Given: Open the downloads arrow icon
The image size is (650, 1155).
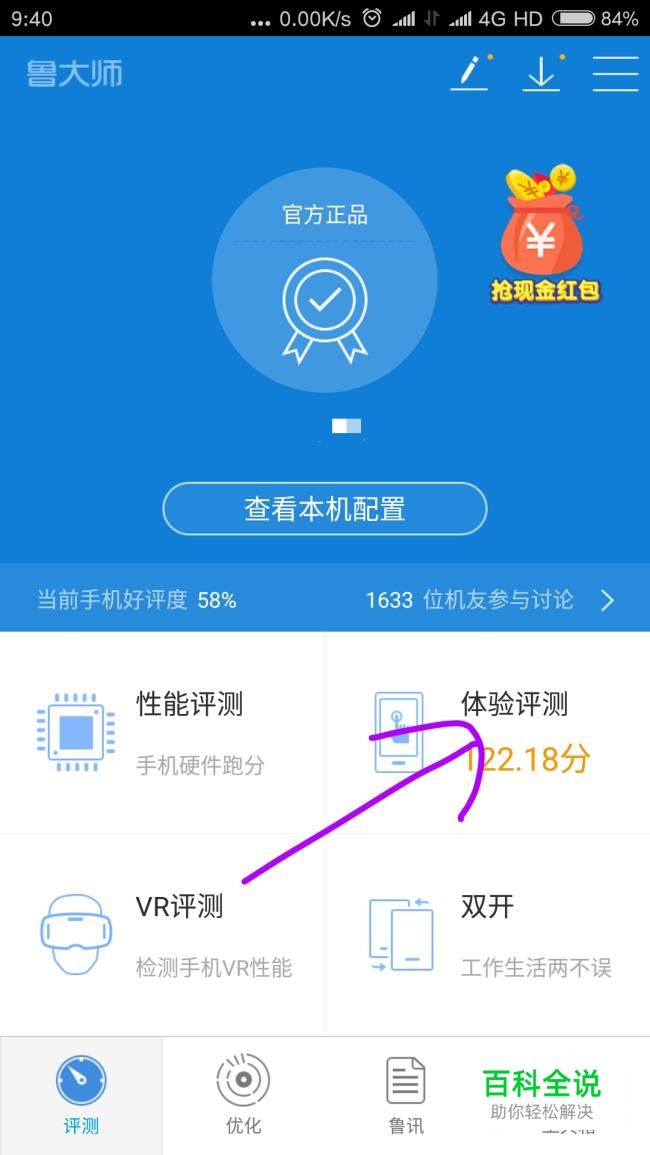Looking at the screenshot, I should tap(541, 73).
